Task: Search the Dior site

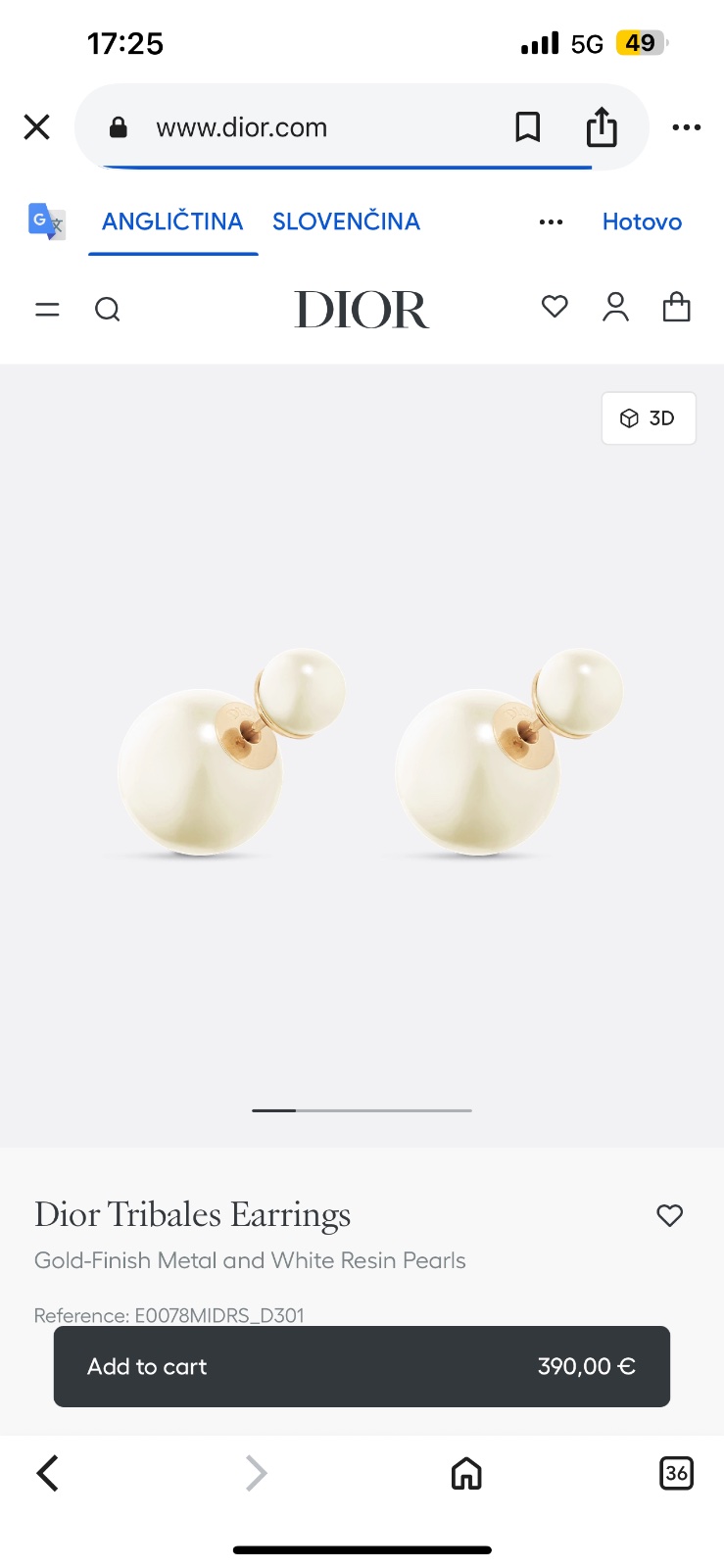Action: (x=108, y=310)
